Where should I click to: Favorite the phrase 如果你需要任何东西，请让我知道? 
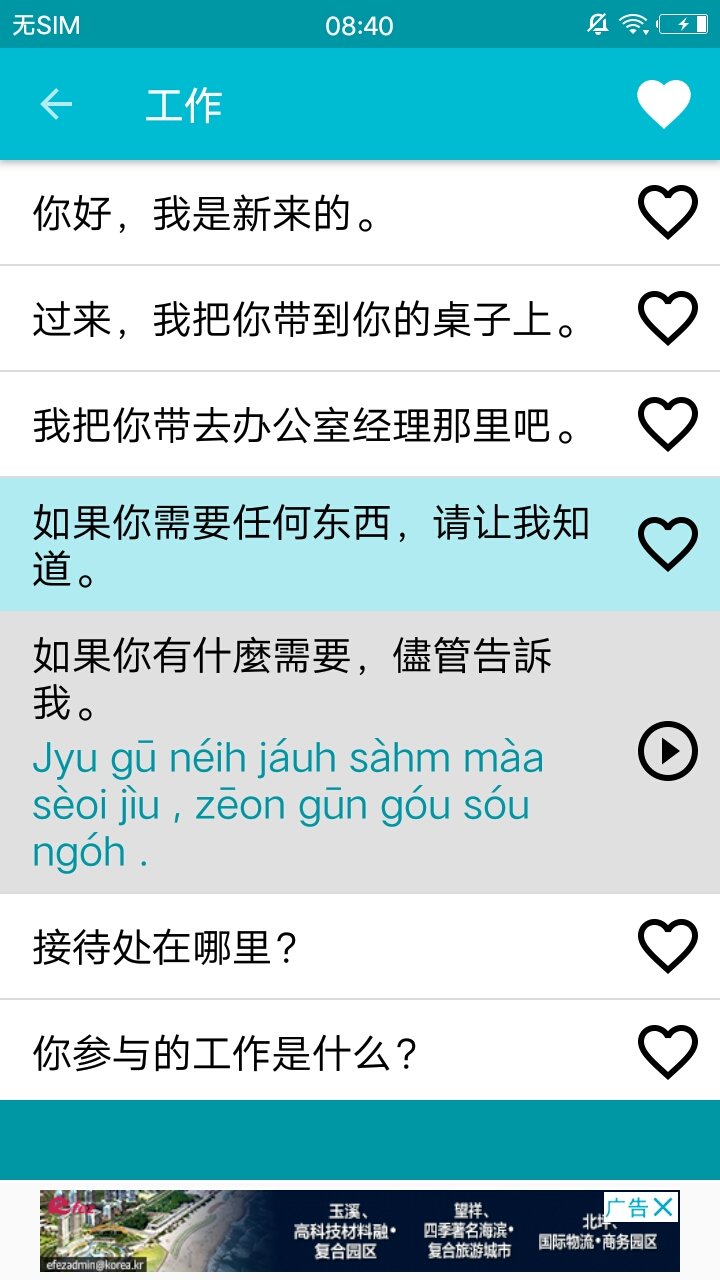[667, 544]
